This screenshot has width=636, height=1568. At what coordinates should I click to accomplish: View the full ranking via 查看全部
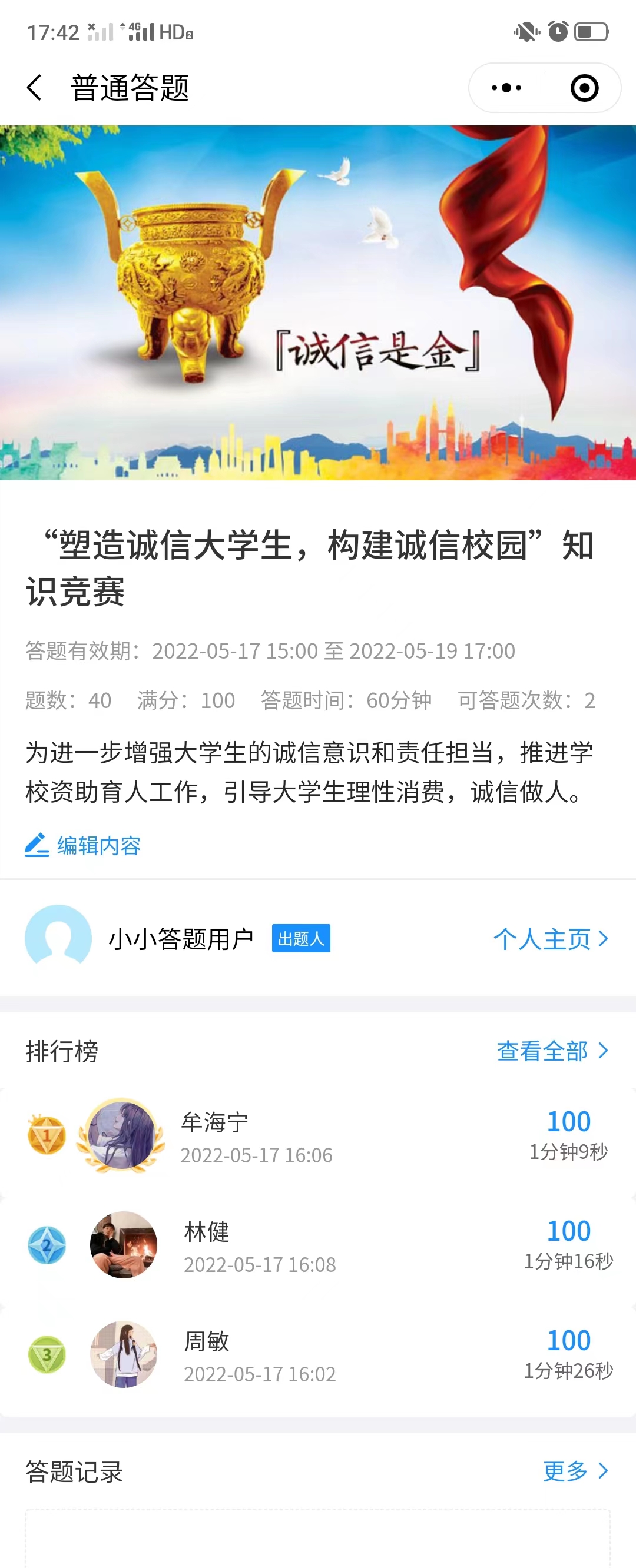tap(551, 1051)
